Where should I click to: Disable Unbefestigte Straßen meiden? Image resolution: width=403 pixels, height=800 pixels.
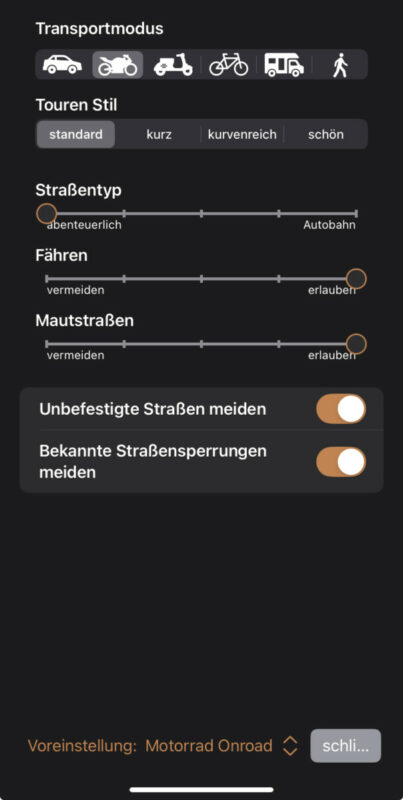(x=341, y=409)
